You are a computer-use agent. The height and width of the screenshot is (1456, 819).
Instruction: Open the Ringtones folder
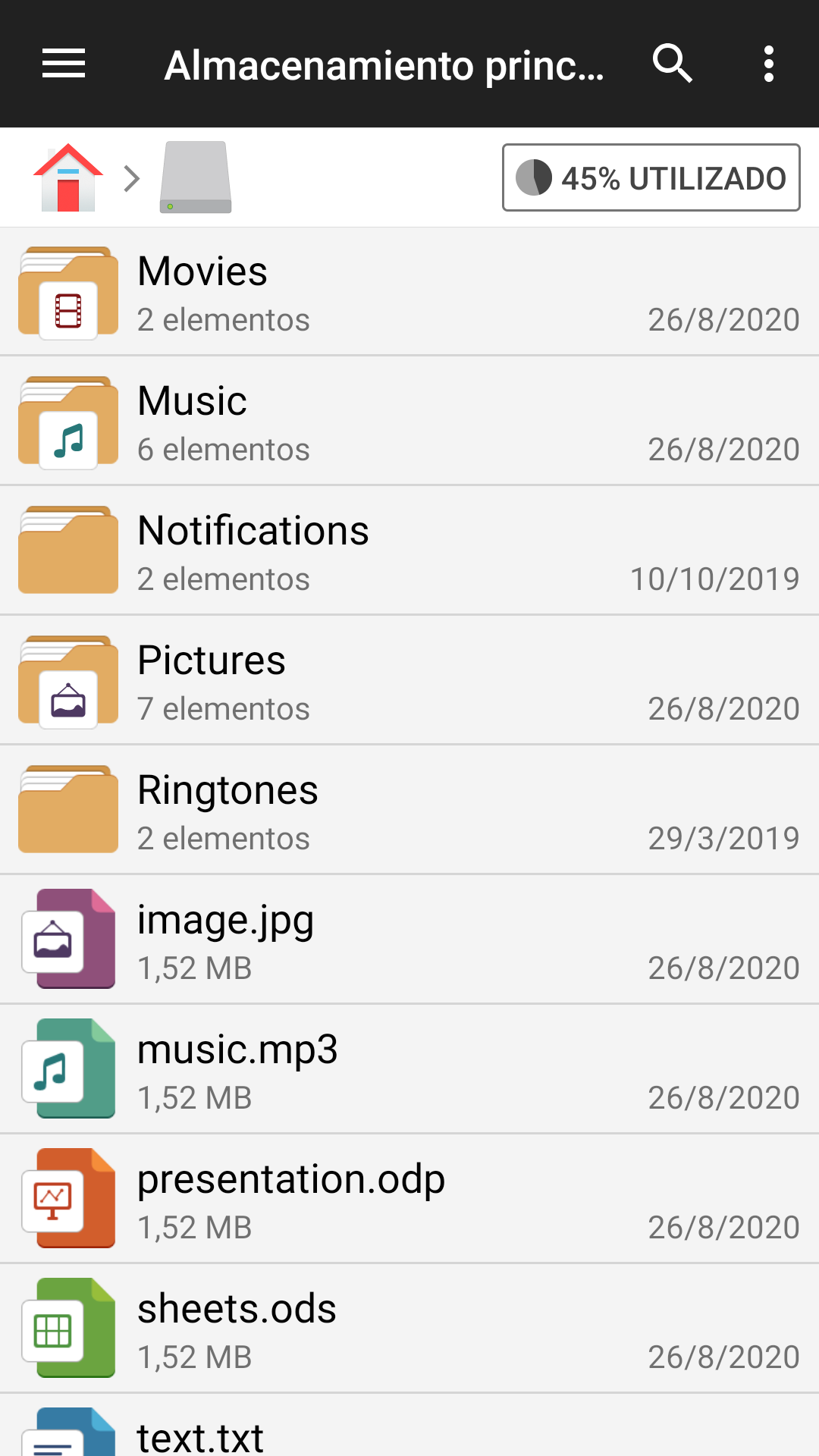click(x=409, y=811)
